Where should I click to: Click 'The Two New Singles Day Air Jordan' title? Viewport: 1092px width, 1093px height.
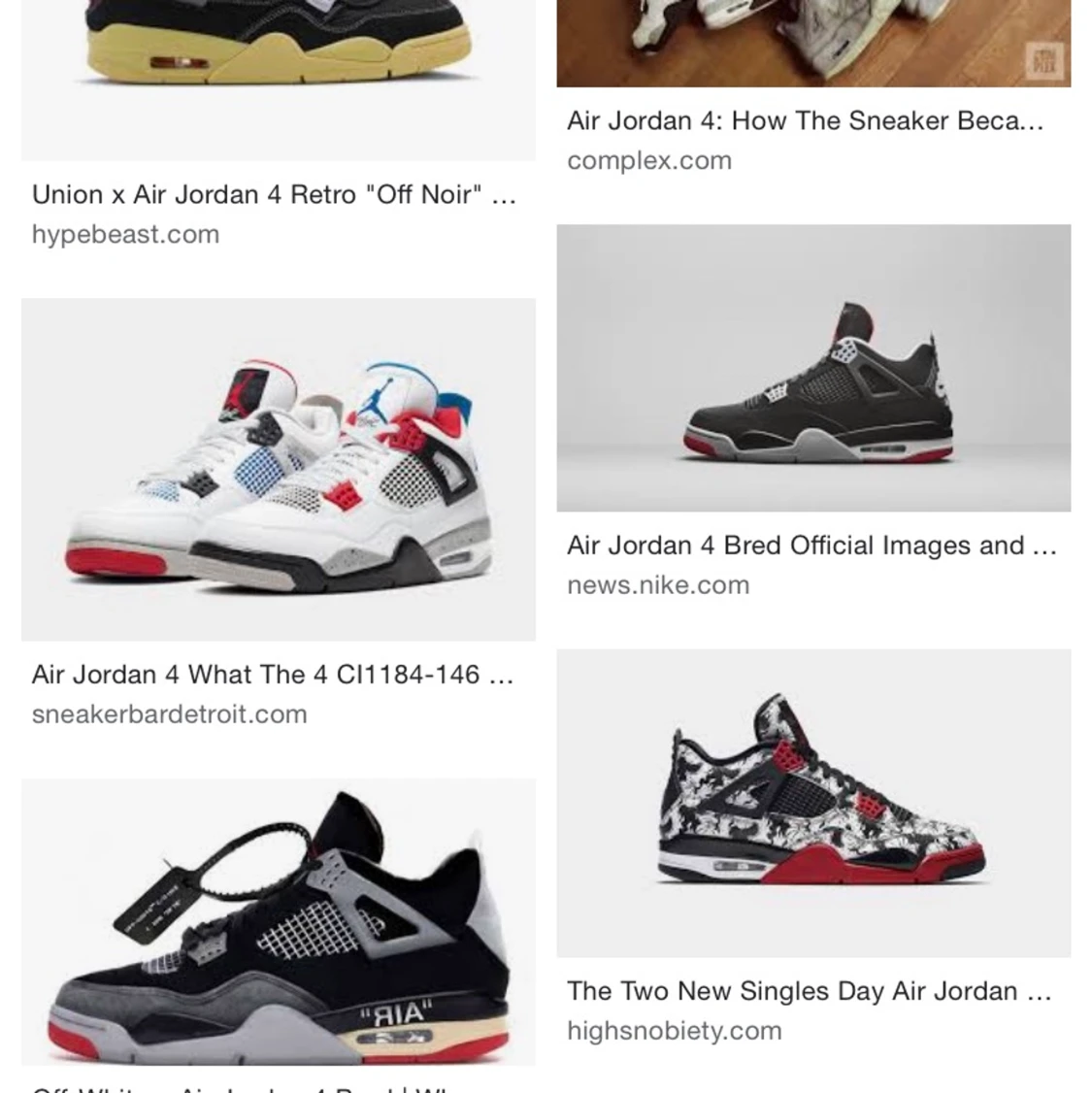(x=810, y=991)
